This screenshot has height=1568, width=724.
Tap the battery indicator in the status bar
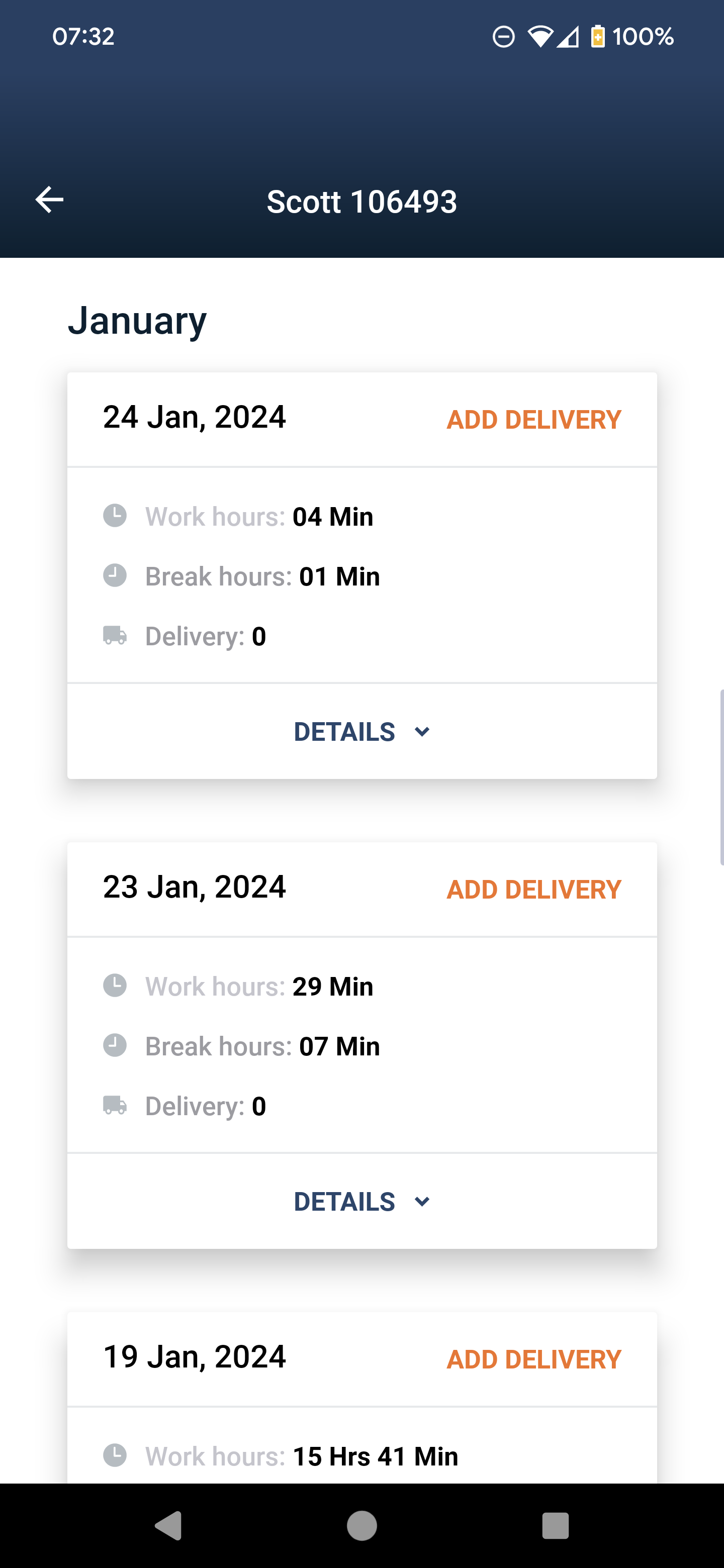[599, 37]
